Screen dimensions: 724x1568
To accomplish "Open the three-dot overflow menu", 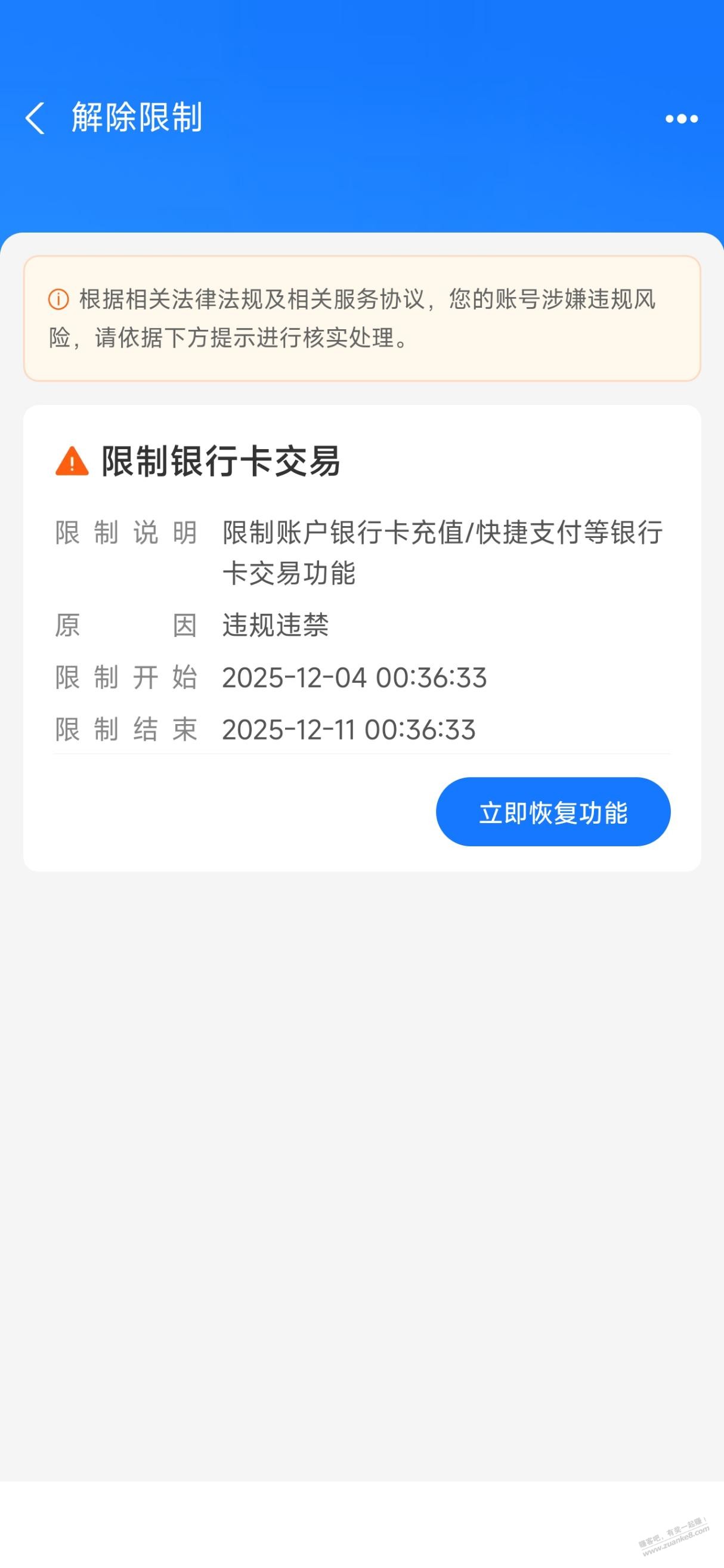I will coord(681,119).
